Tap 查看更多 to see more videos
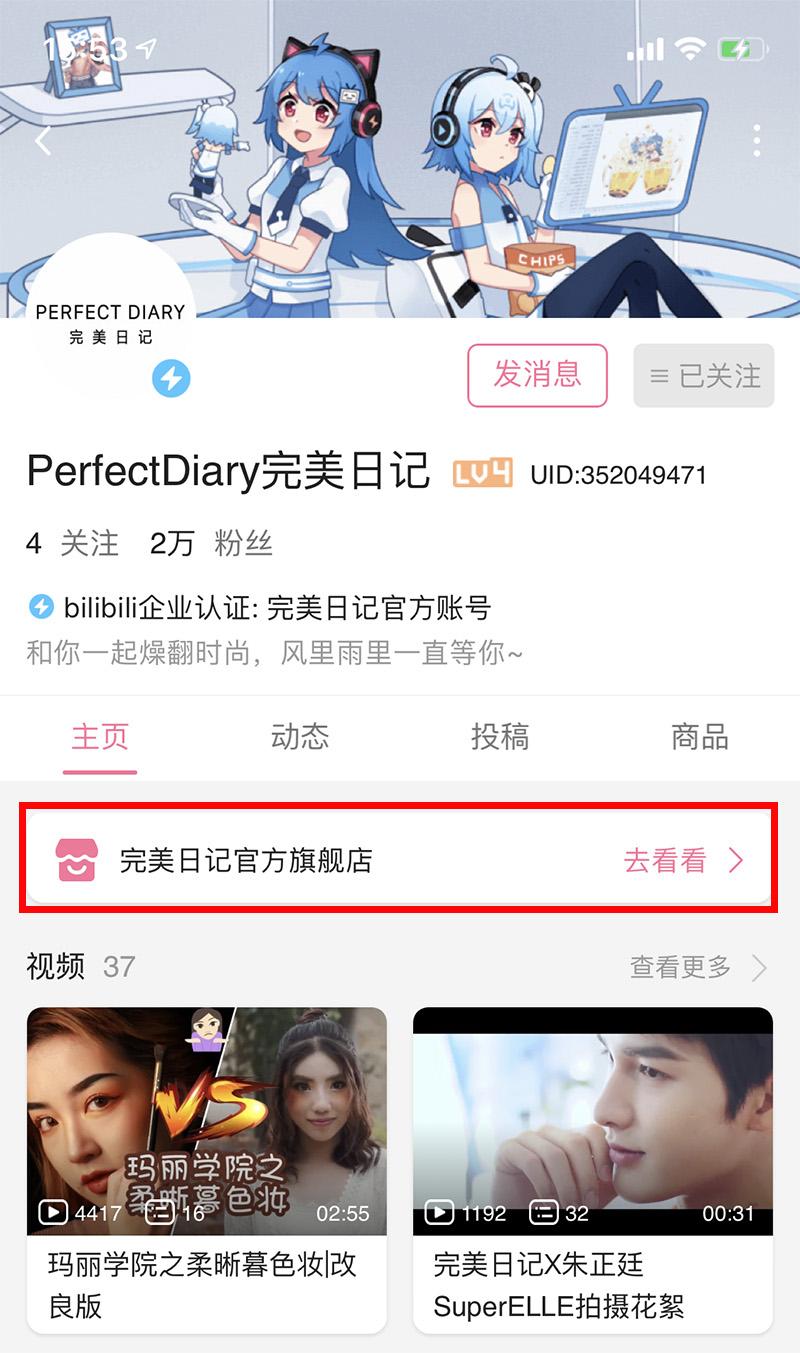Viewport: 800px width, 1353px height. 697,967
